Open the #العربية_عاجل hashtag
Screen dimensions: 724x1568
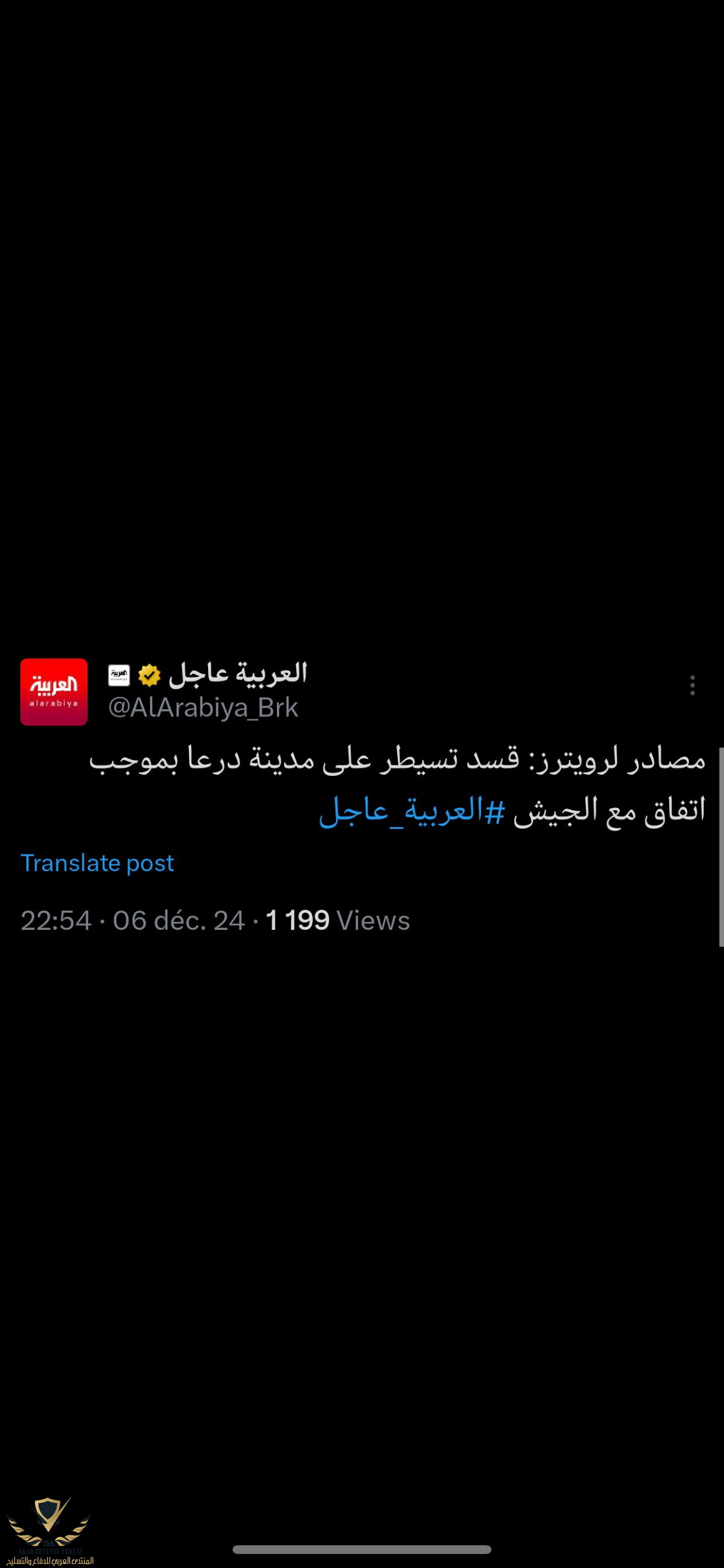412,811
